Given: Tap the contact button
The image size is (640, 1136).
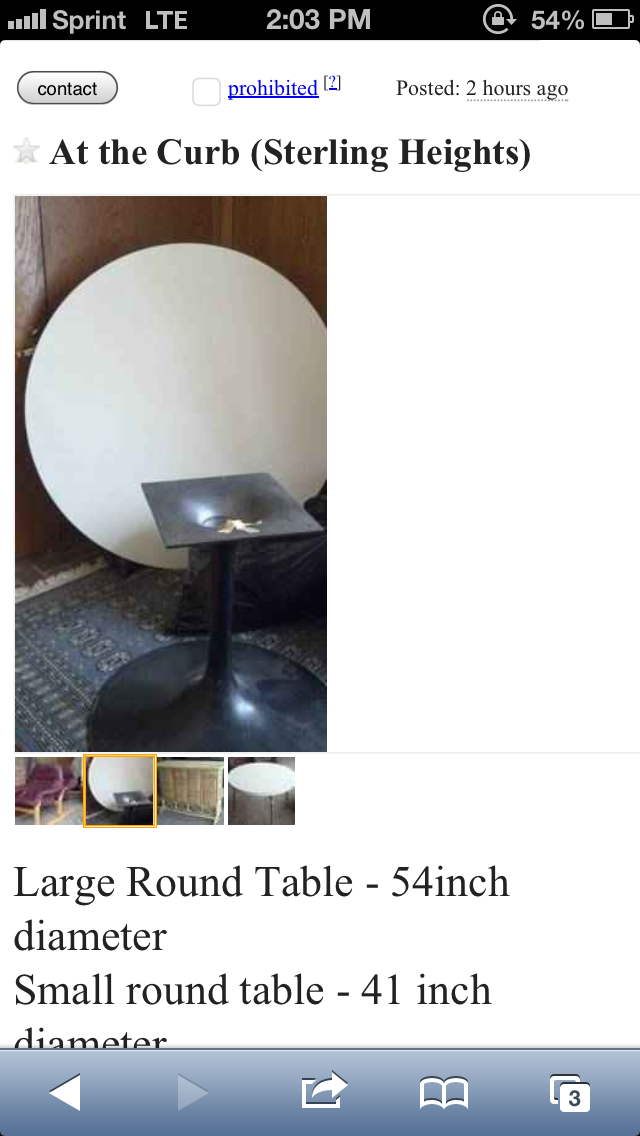Looking at the screenshot, I should (67, 89).
